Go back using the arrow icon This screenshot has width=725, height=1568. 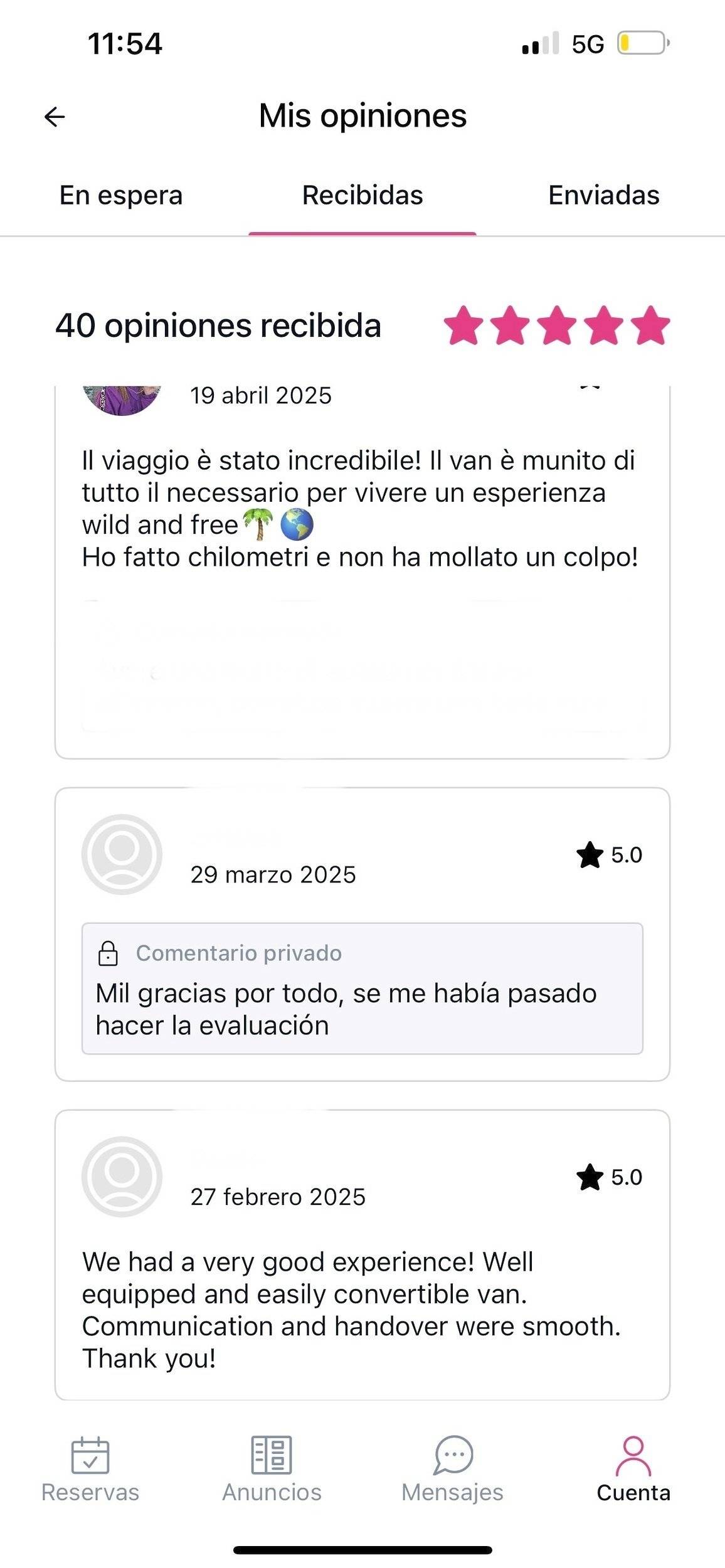pyautogui.click(x=55, y=117)
